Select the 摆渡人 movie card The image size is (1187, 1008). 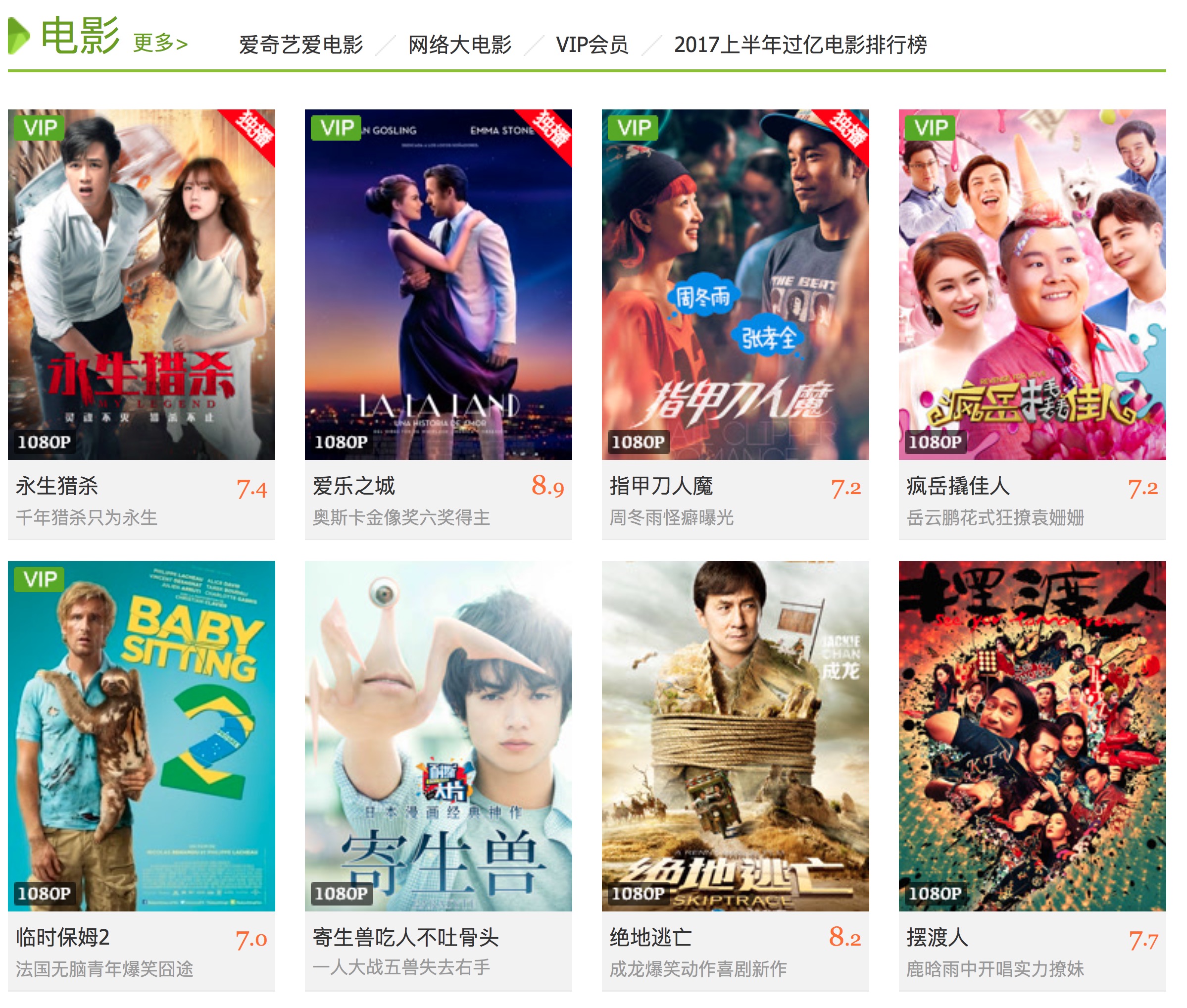click(x=1032, y=736)
